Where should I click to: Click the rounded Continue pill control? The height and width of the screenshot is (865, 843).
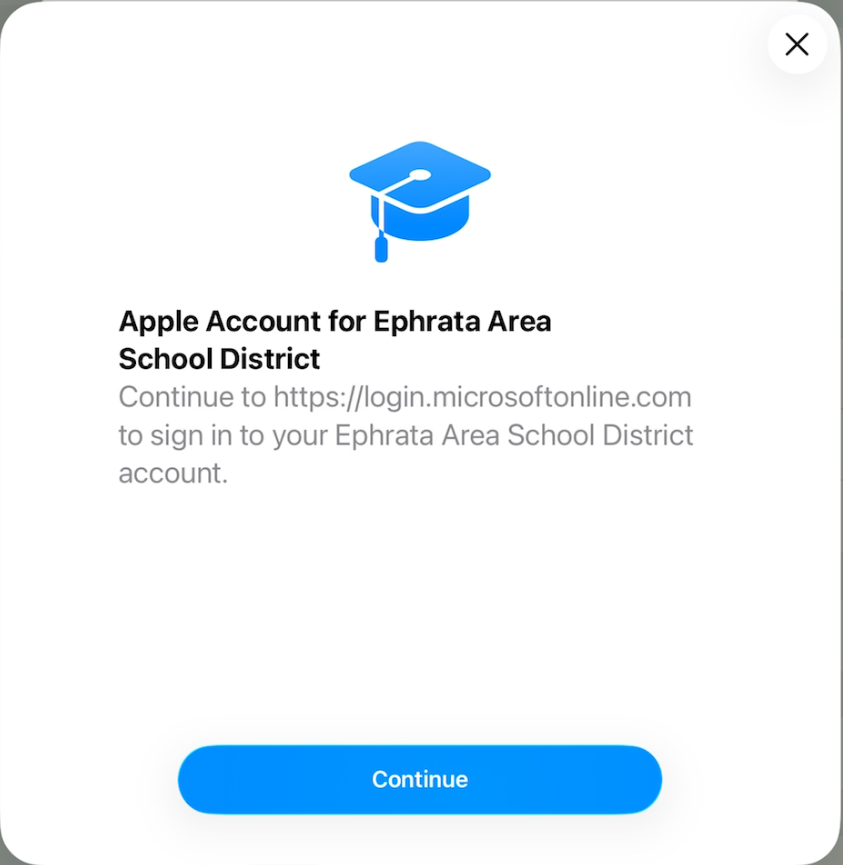pyautogui.click(x=420, y=779)
